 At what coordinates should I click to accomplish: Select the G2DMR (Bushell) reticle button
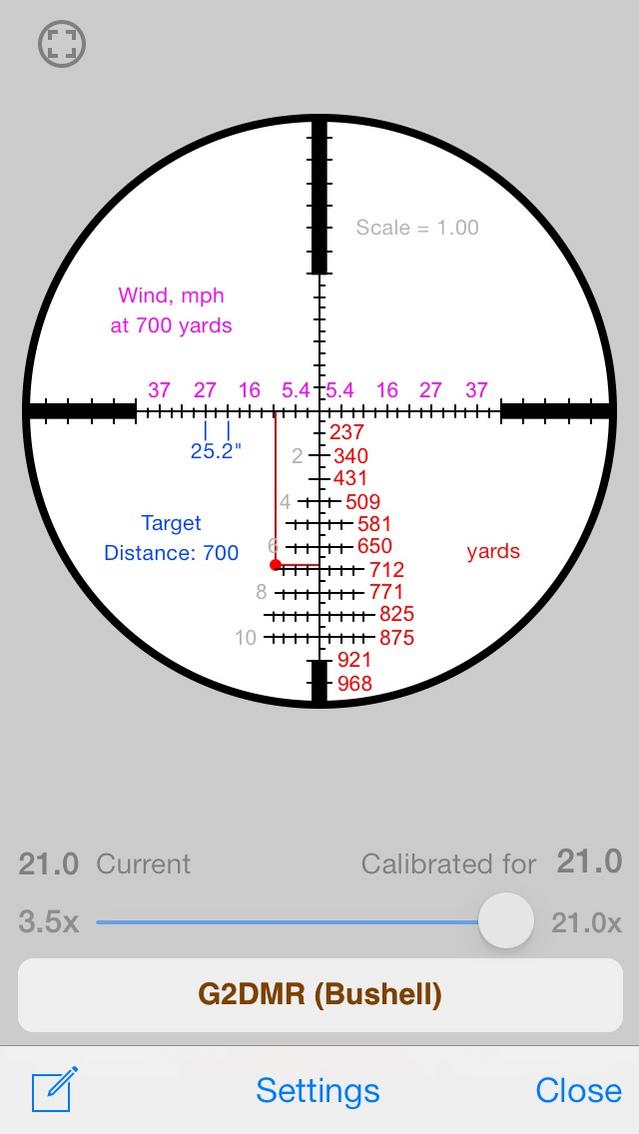tap(320, 995)
